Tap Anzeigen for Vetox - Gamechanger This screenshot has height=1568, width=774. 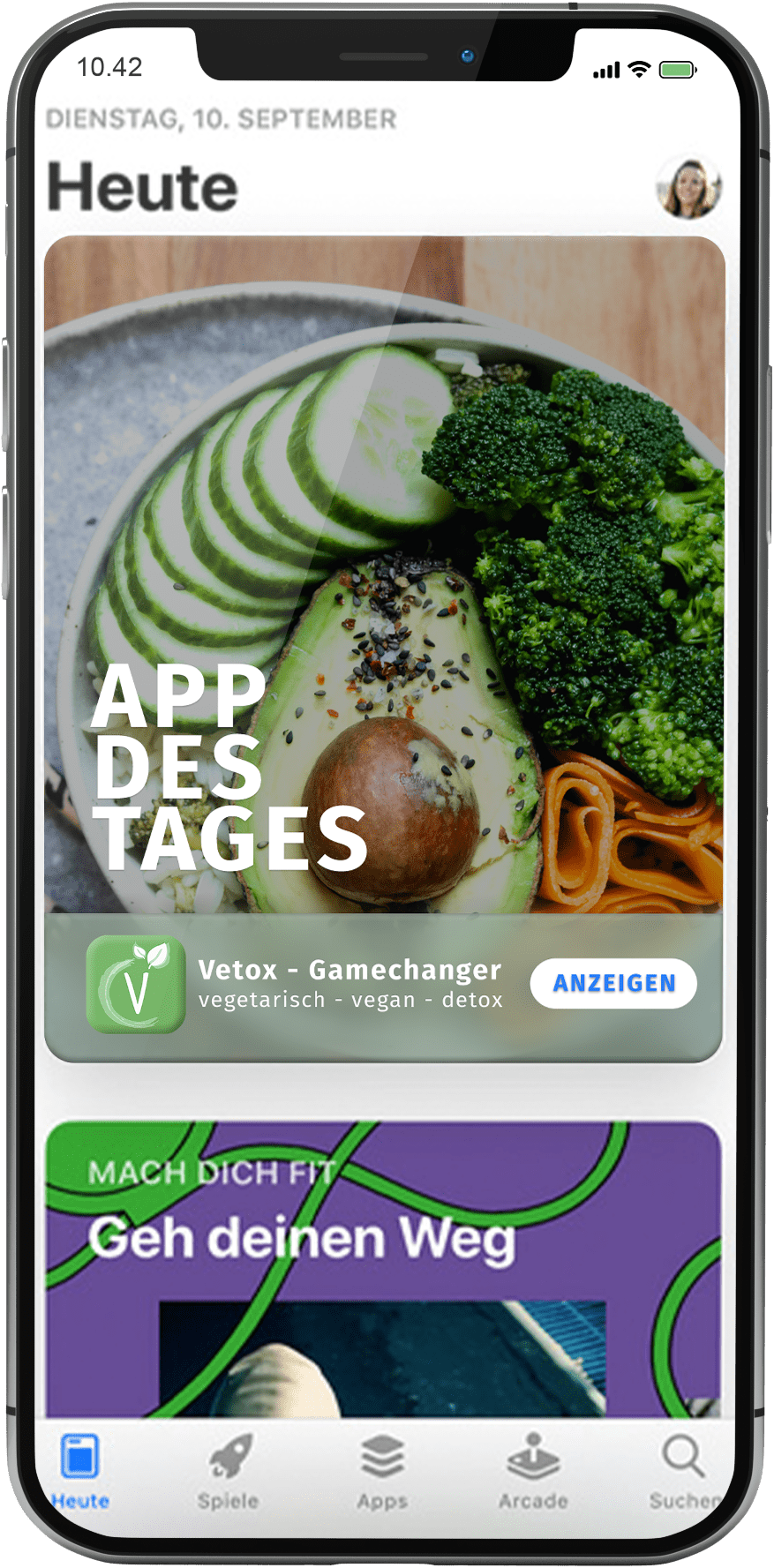[613, 983]
